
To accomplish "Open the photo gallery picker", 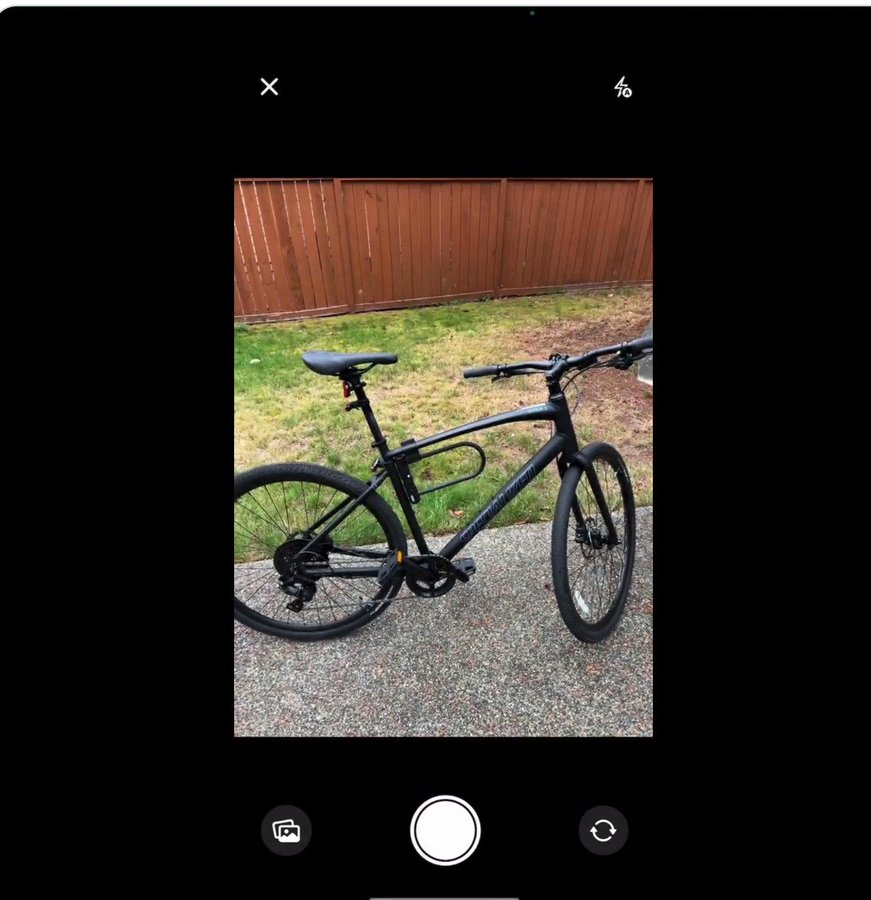I will click(286, 831).
